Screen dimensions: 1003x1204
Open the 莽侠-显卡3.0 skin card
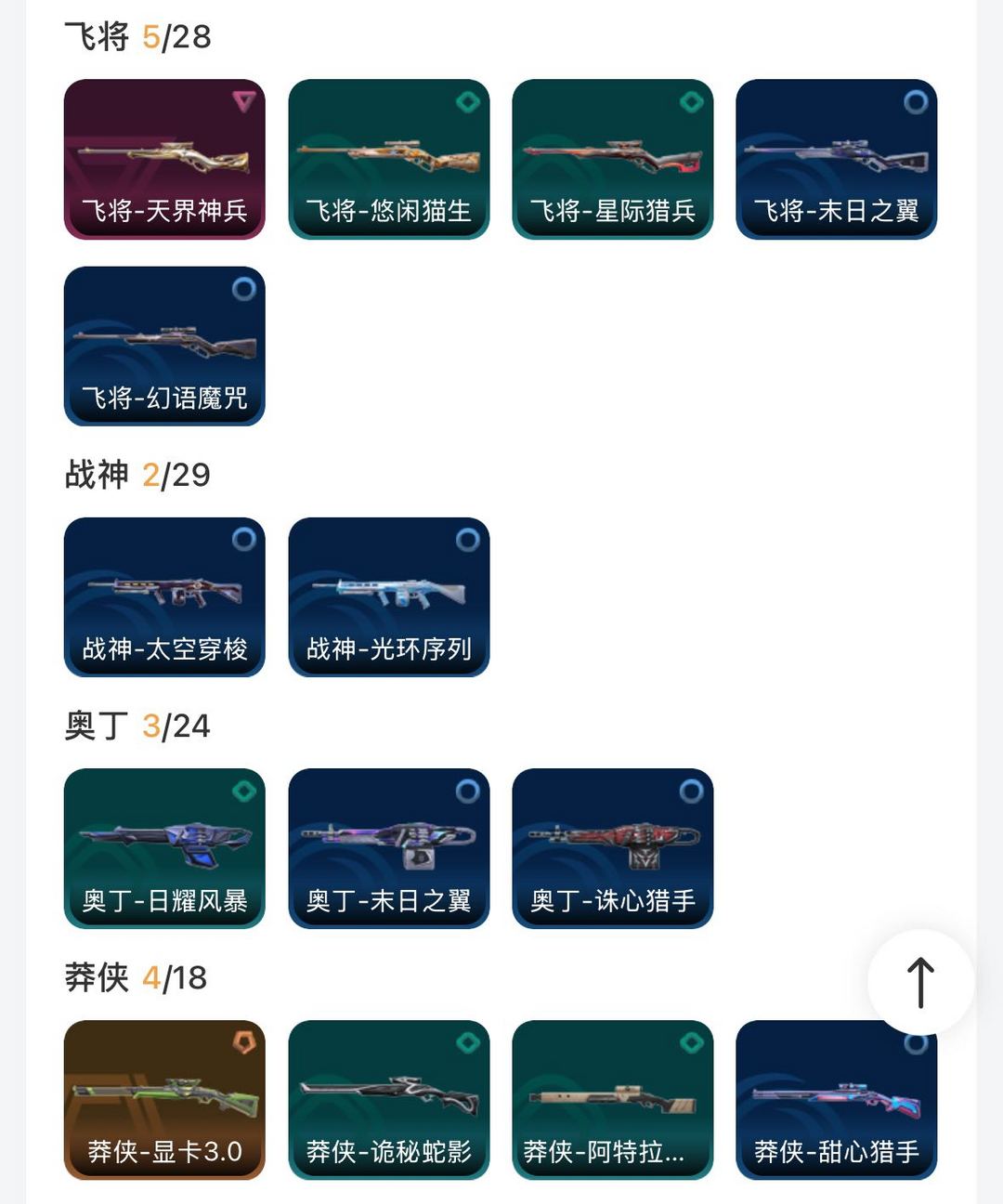point(164,1100)
